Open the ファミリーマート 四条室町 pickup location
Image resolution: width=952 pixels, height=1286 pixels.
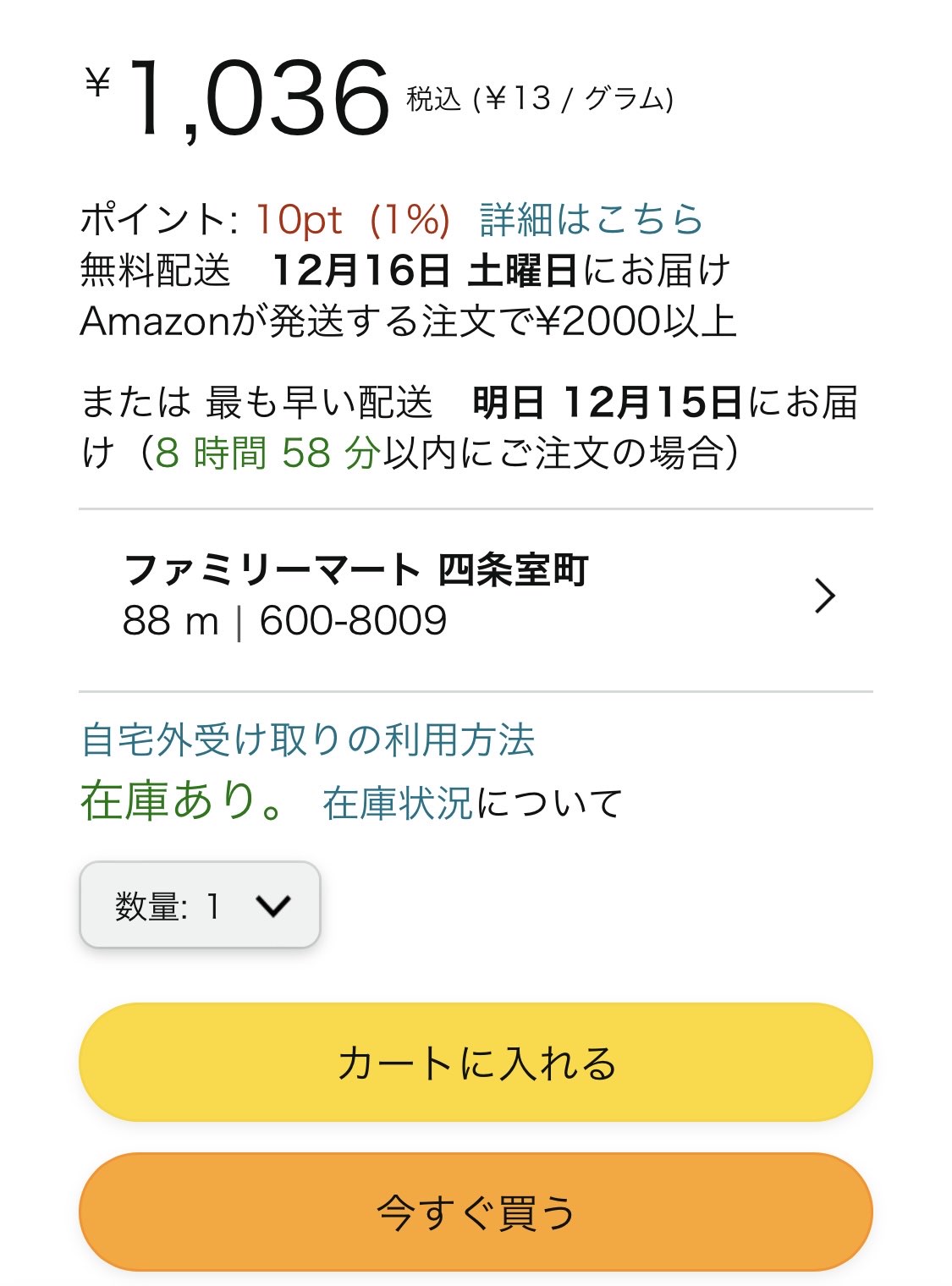(x=476, y=596)
